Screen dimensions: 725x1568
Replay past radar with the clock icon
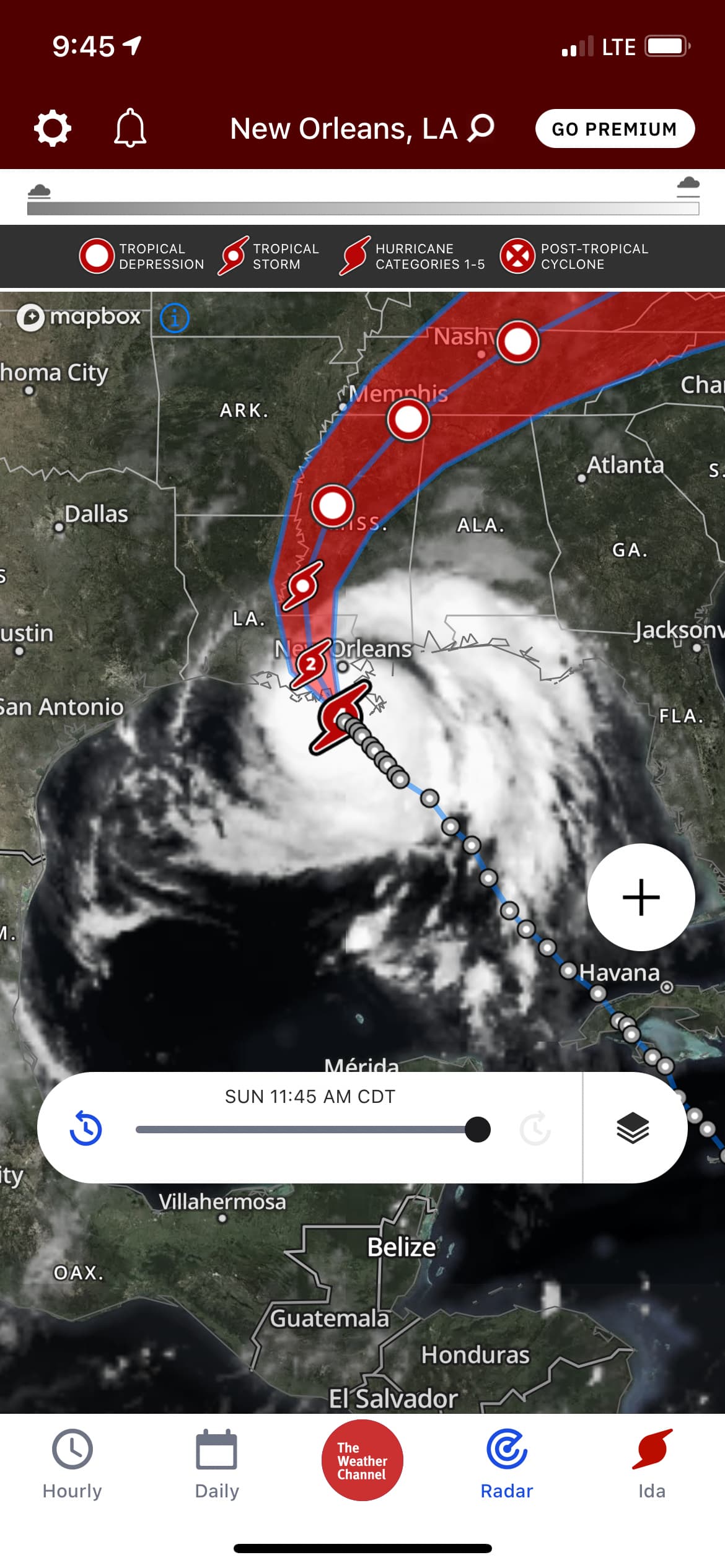pyautogui.click(x=86, y=1128)
